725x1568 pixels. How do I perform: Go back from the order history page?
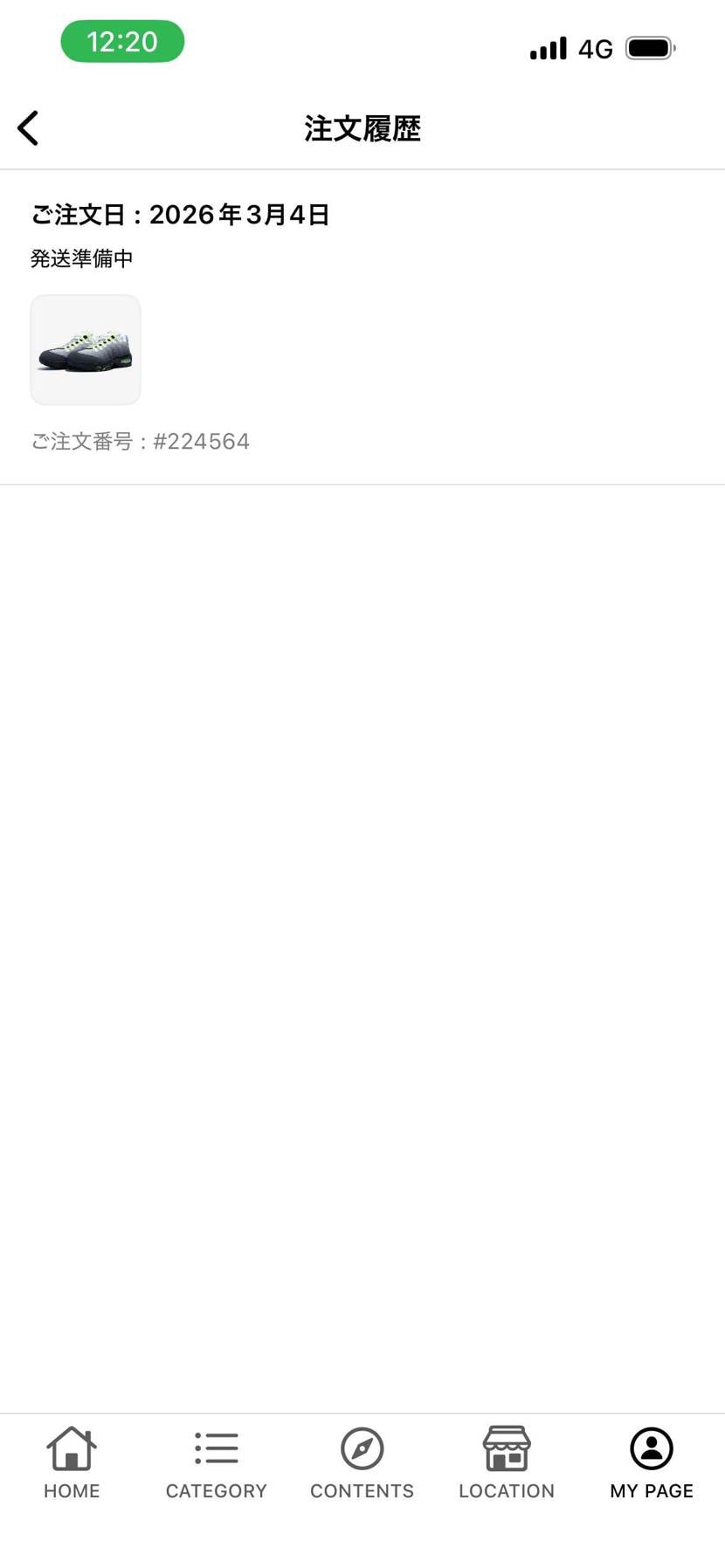click(x=28, y=128)
